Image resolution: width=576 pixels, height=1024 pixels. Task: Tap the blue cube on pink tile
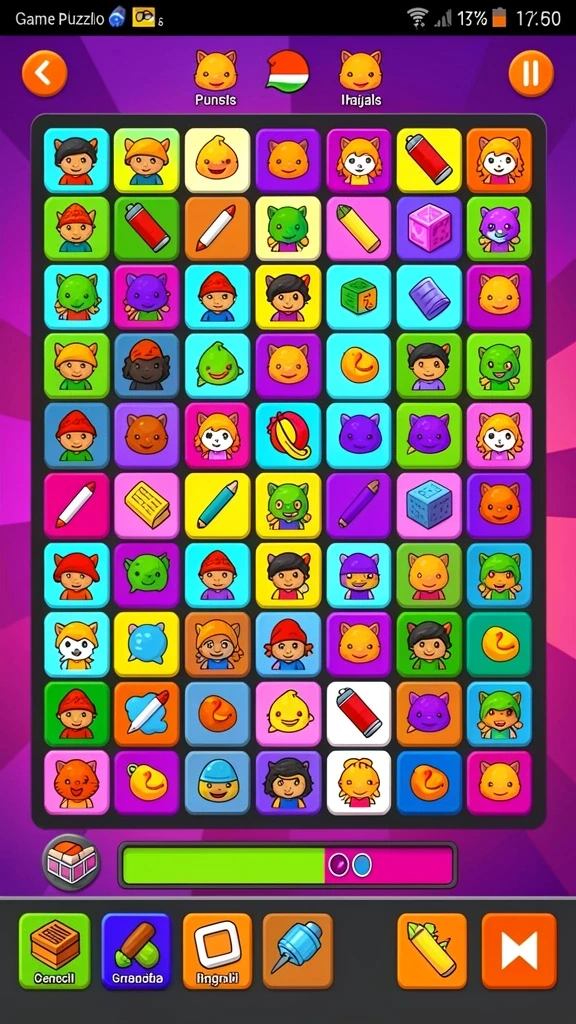point(429,505)
